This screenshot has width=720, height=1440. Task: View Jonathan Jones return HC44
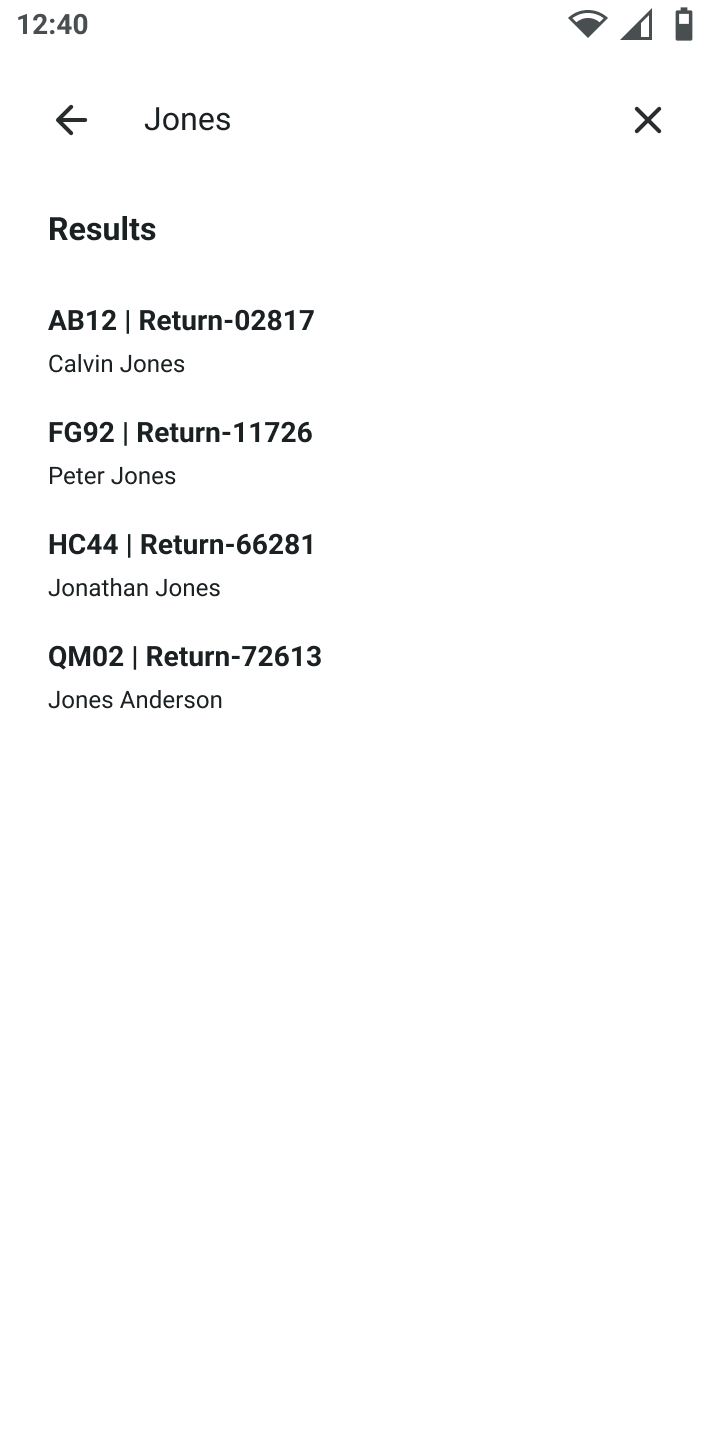pos(181,565)
